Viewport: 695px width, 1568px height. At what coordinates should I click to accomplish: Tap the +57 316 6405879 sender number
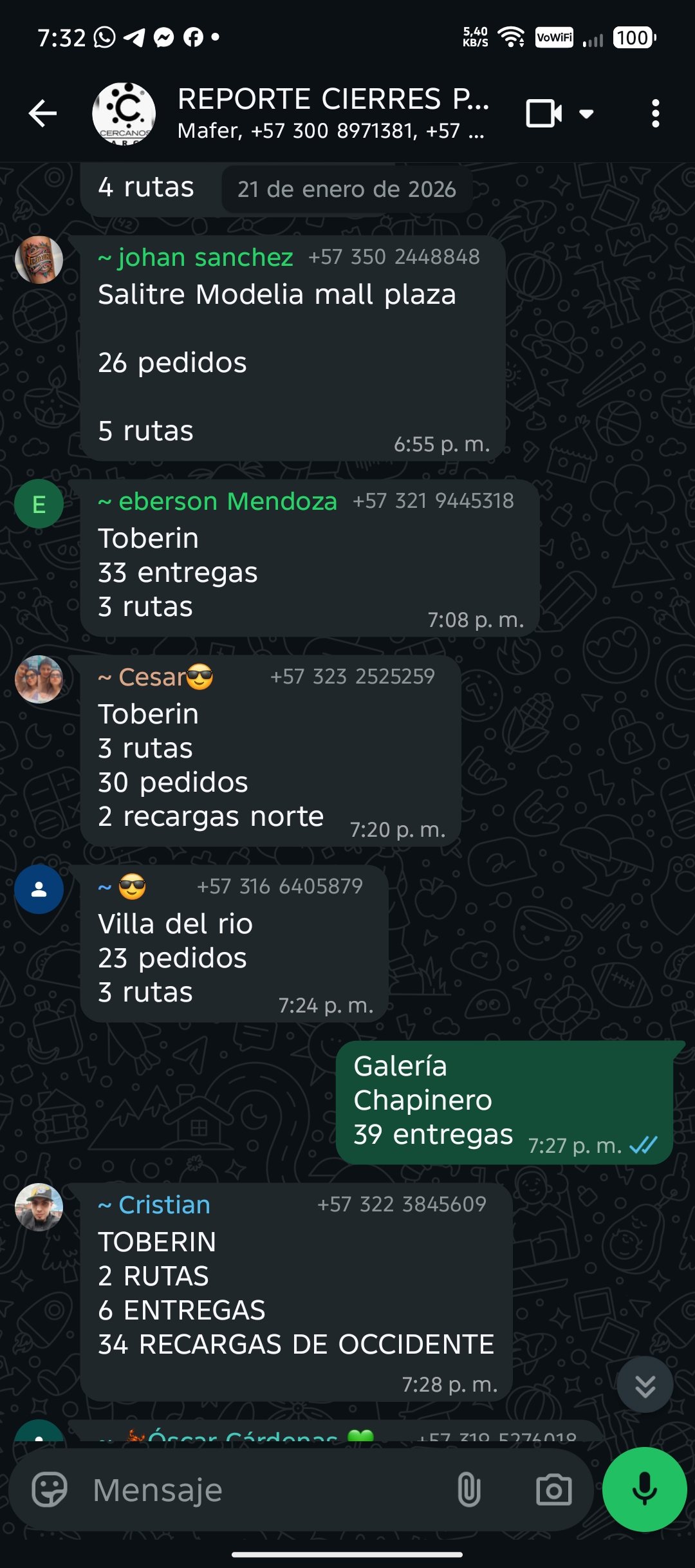pyautogui.click(x=280, y=887)
